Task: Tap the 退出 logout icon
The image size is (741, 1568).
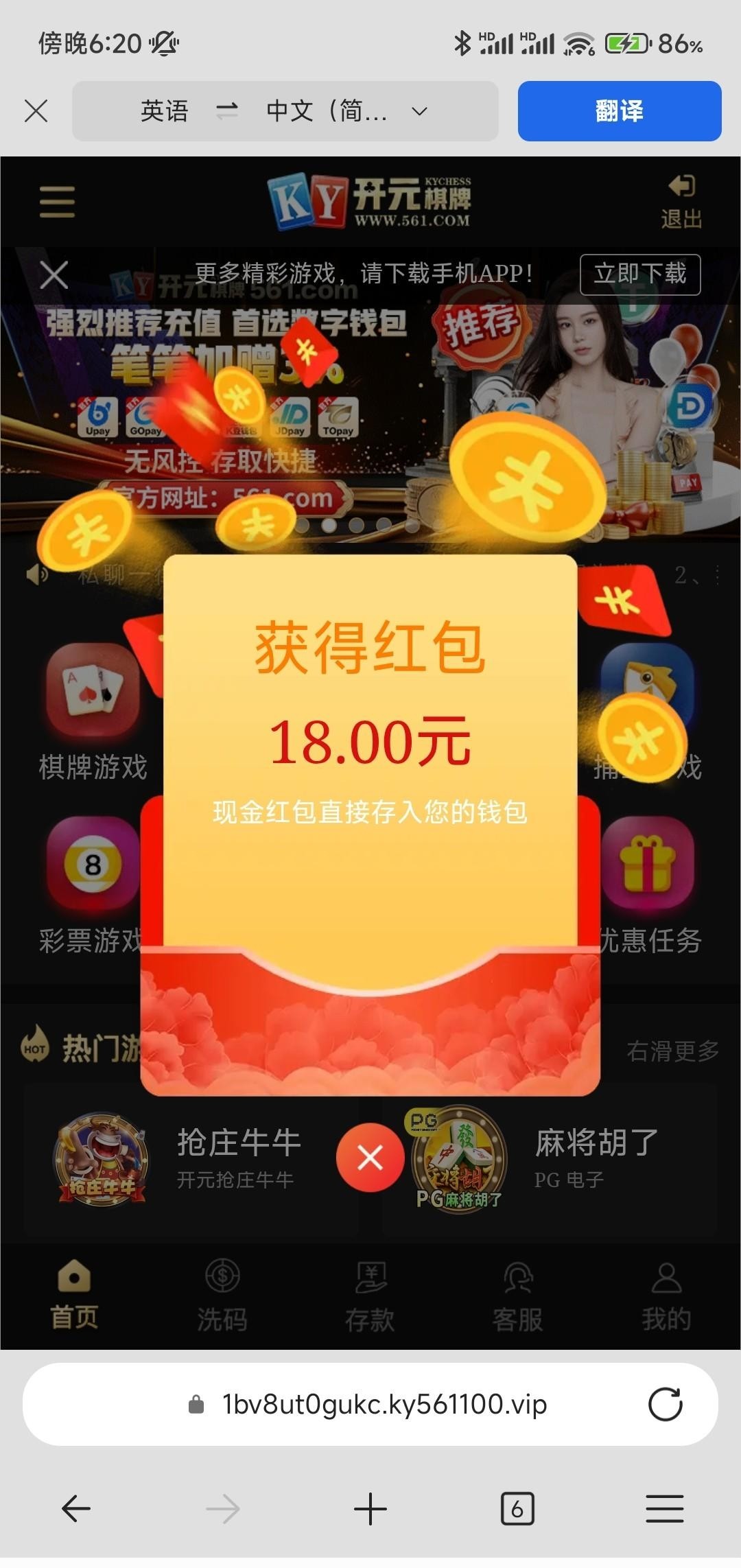Action: (681, 200)
